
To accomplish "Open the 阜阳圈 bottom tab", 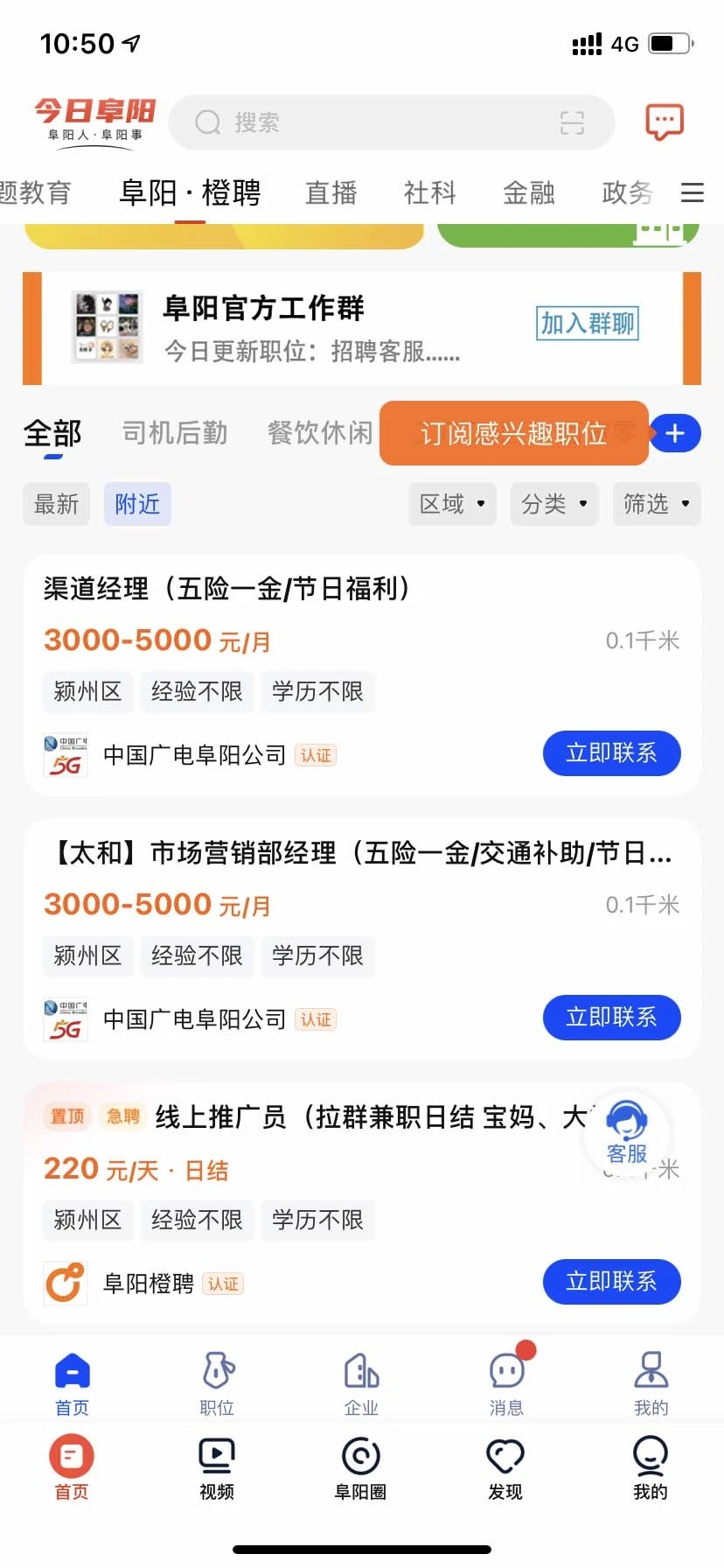I will [361, 1467].
